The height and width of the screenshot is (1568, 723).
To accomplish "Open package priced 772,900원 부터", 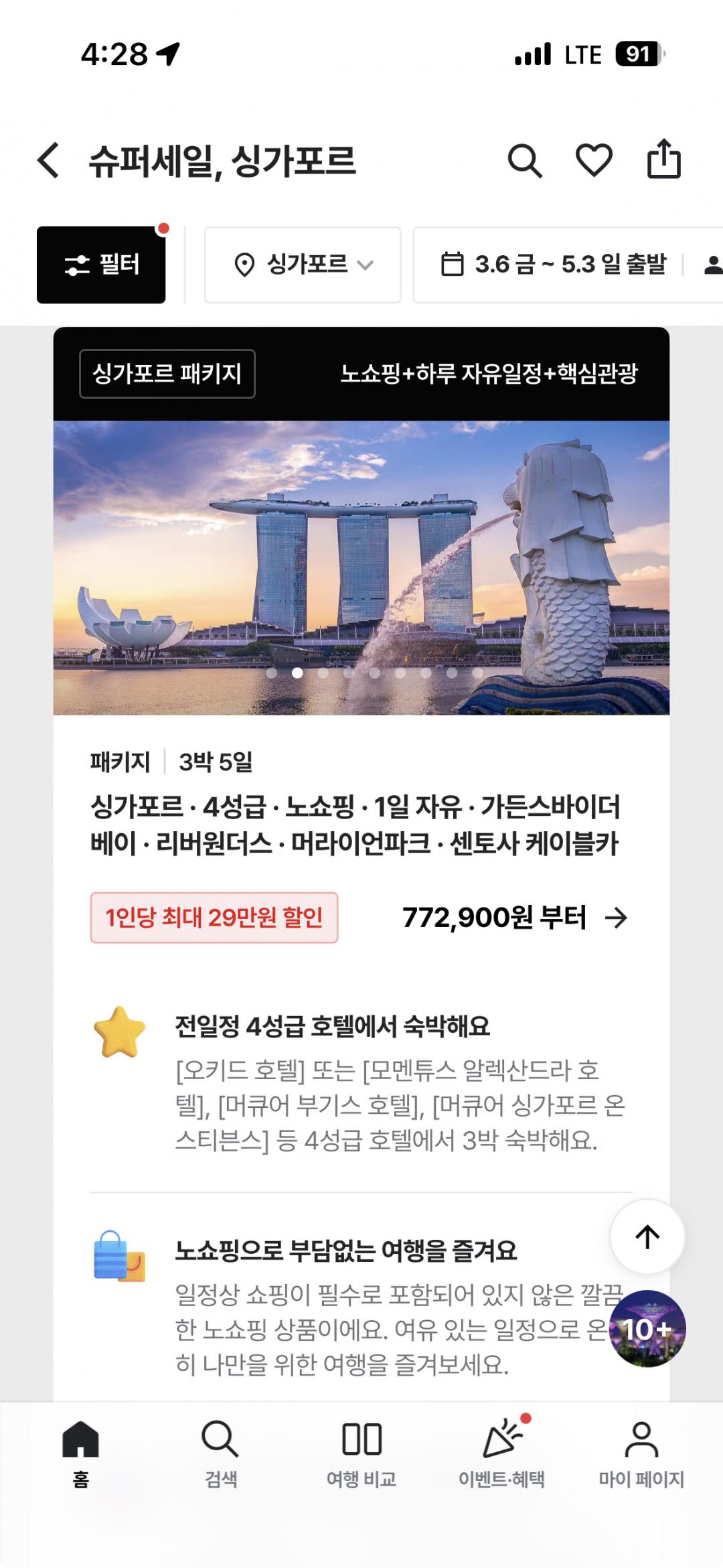I will pyautogui.click(x=514, y=918).
